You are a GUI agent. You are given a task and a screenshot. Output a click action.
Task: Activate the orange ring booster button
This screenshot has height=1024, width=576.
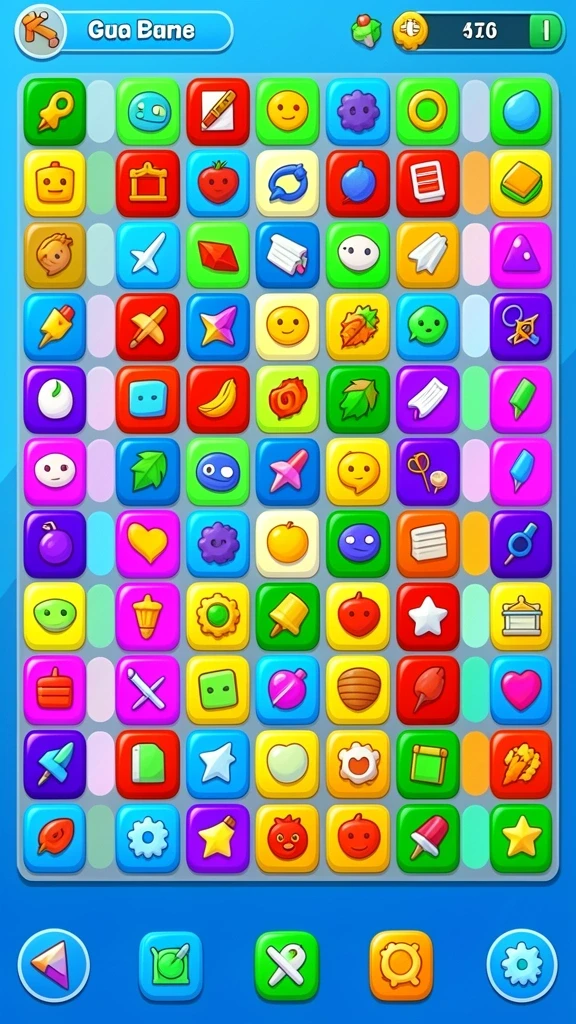[x=401, y=965]
